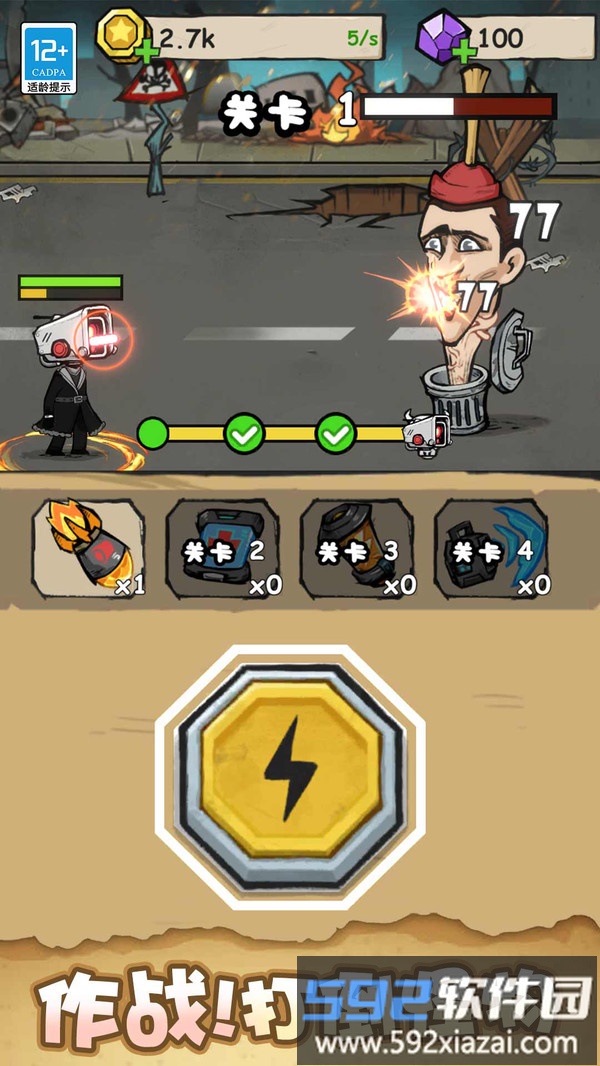Add more purple gems with plus icon
Viewport: 600px width, 1066px height.
tap(462, 51)
